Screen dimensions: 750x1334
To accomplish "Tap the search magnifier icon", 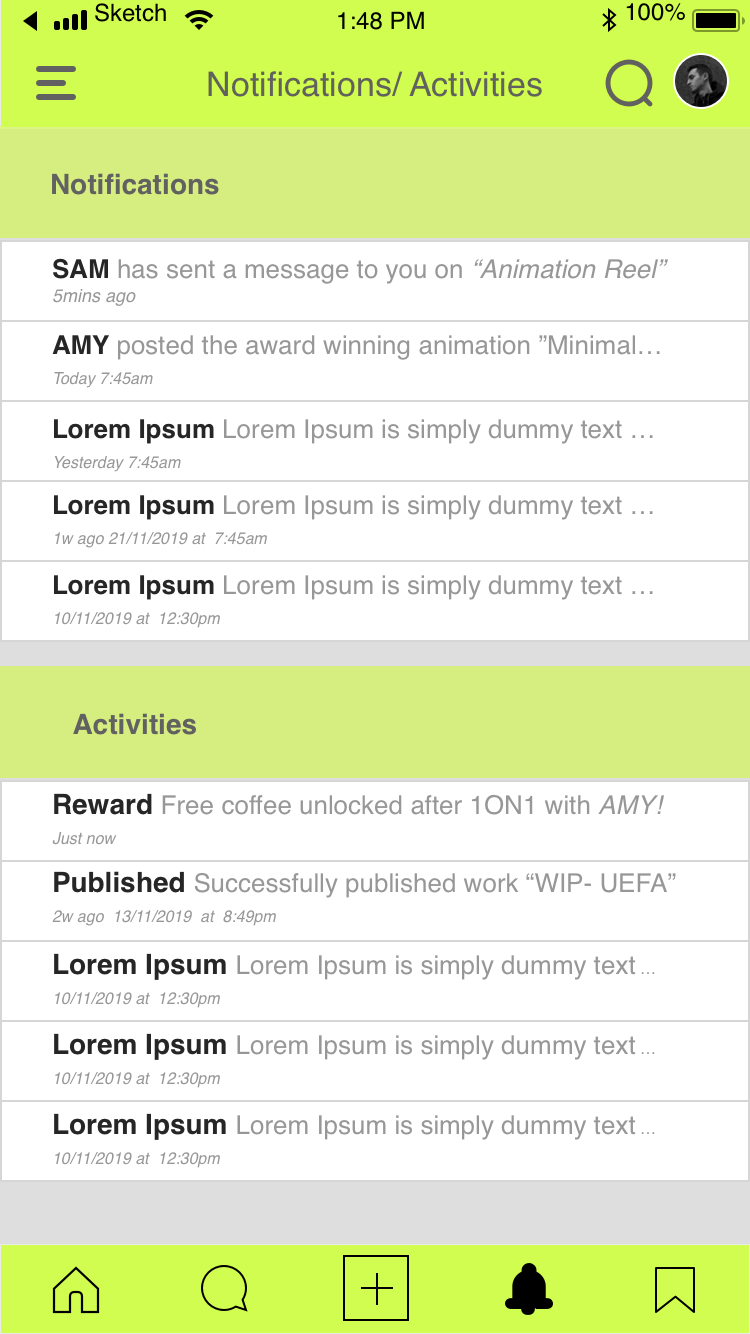I will pos(629,83).
